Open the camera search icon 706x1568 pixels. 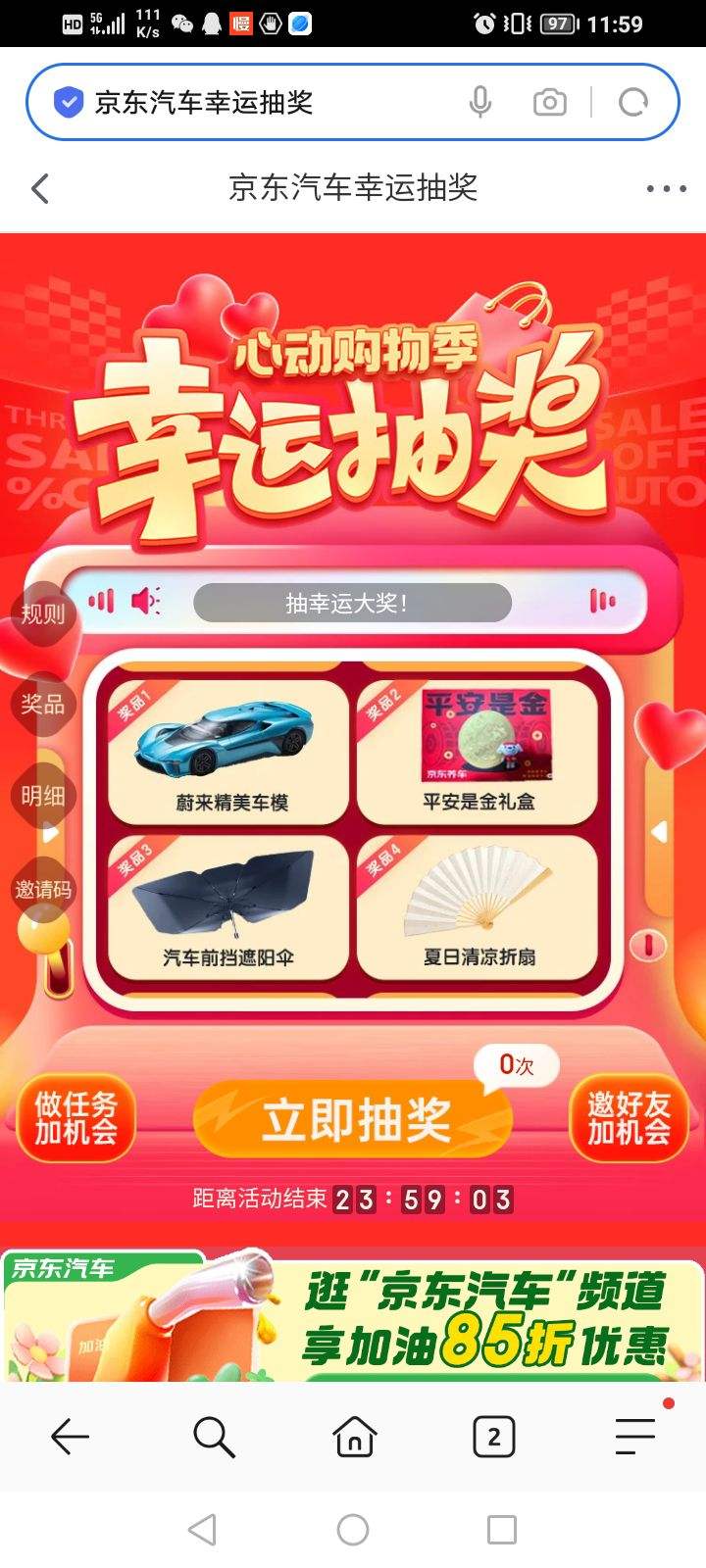(x=549, y=102)
